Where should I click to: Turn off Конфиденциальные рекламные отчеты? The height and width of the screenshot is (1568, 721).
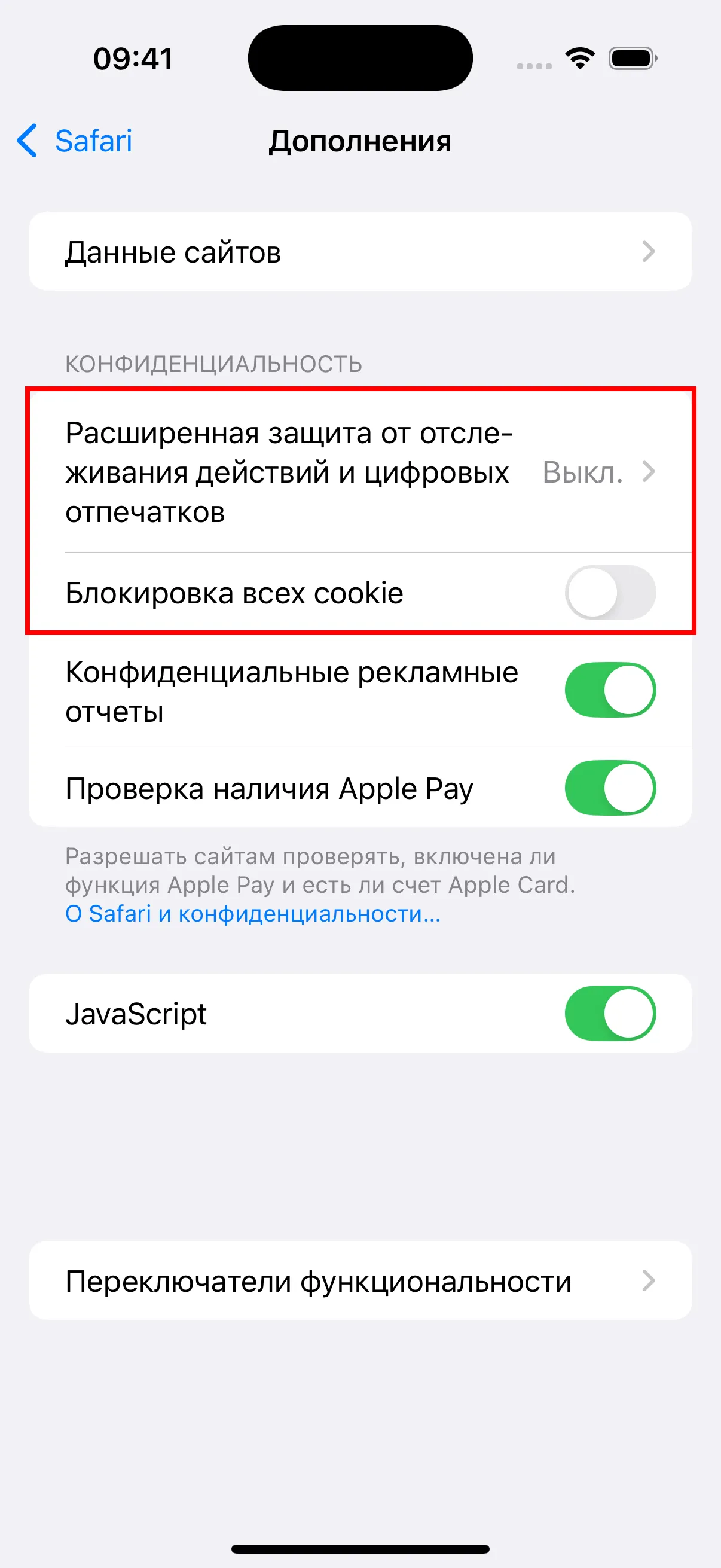coord(610,690)
